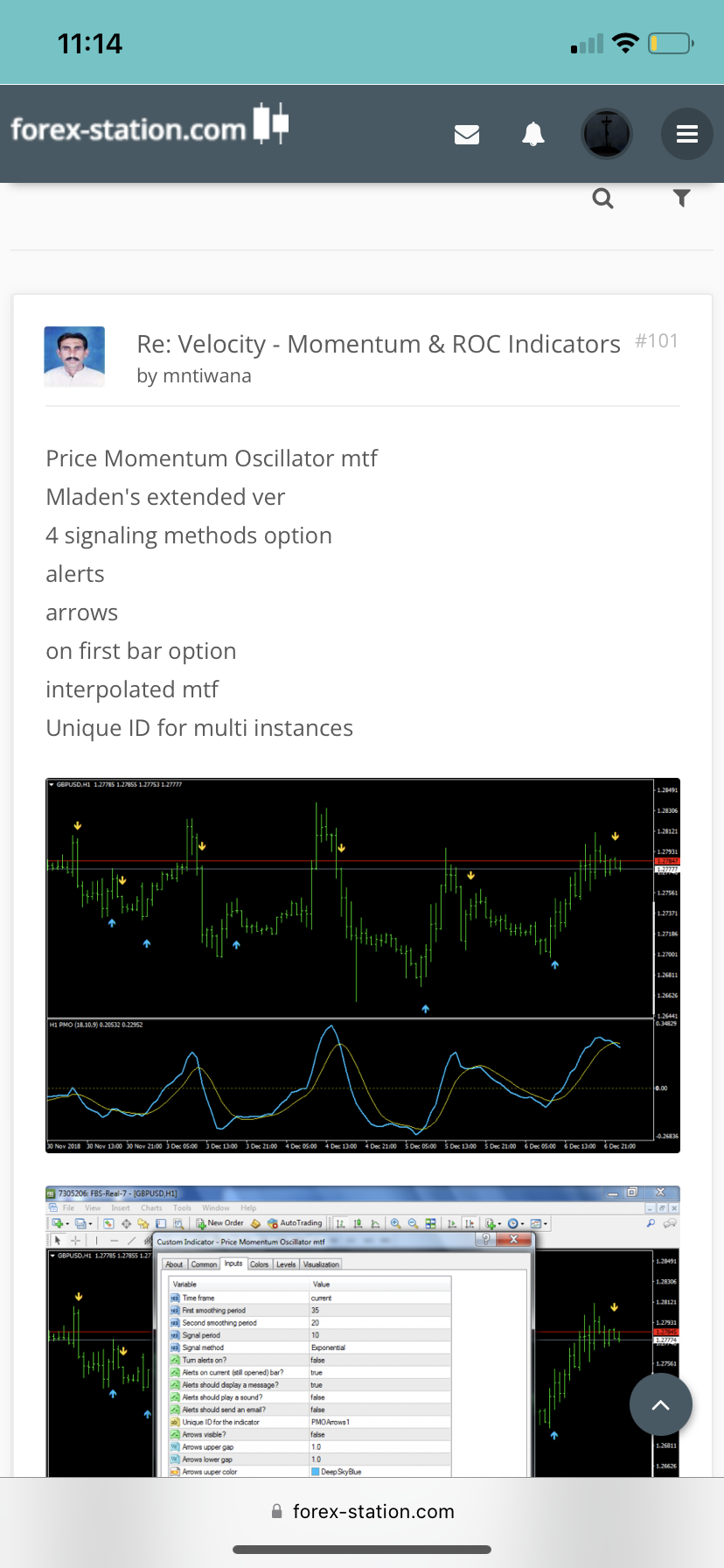Open the user profile avatar menu

(607, 134)
